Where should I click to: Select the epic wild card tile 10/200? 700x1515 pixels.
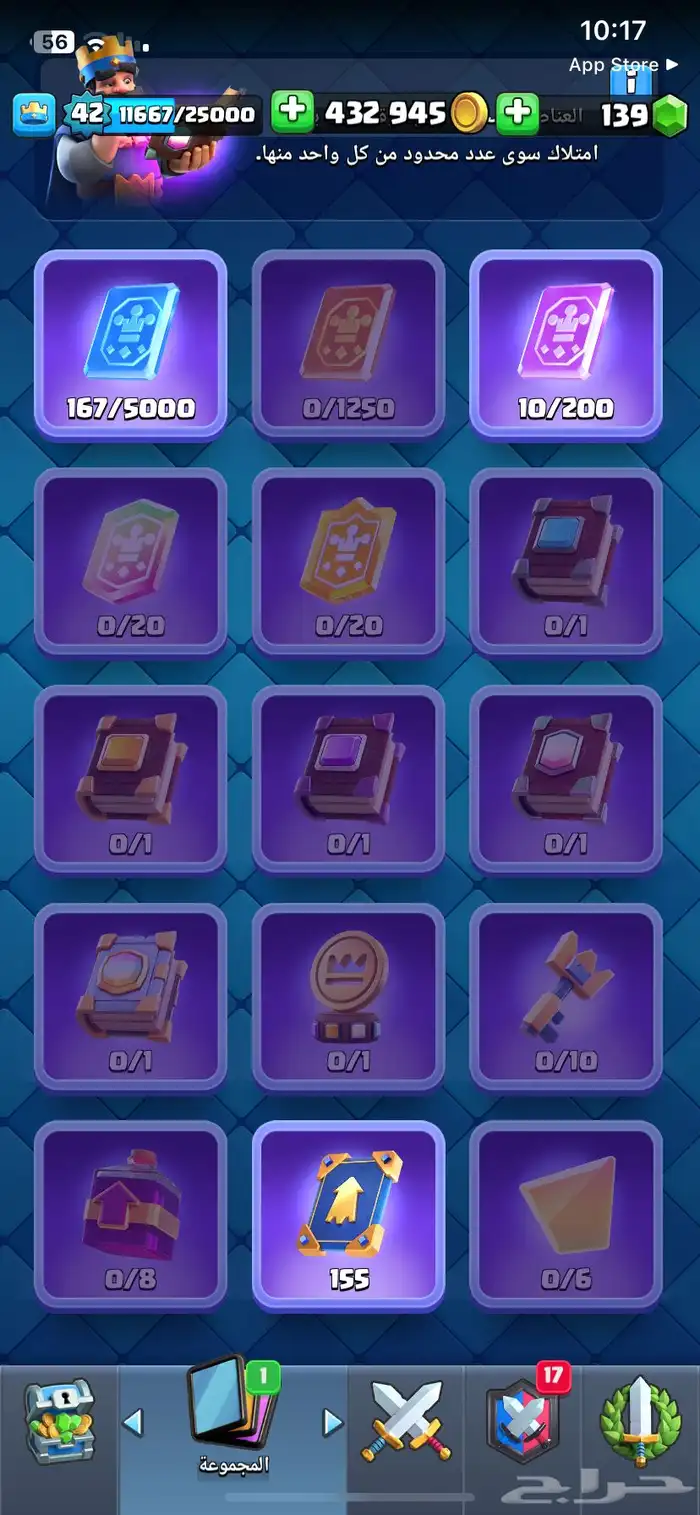point(566,343)
